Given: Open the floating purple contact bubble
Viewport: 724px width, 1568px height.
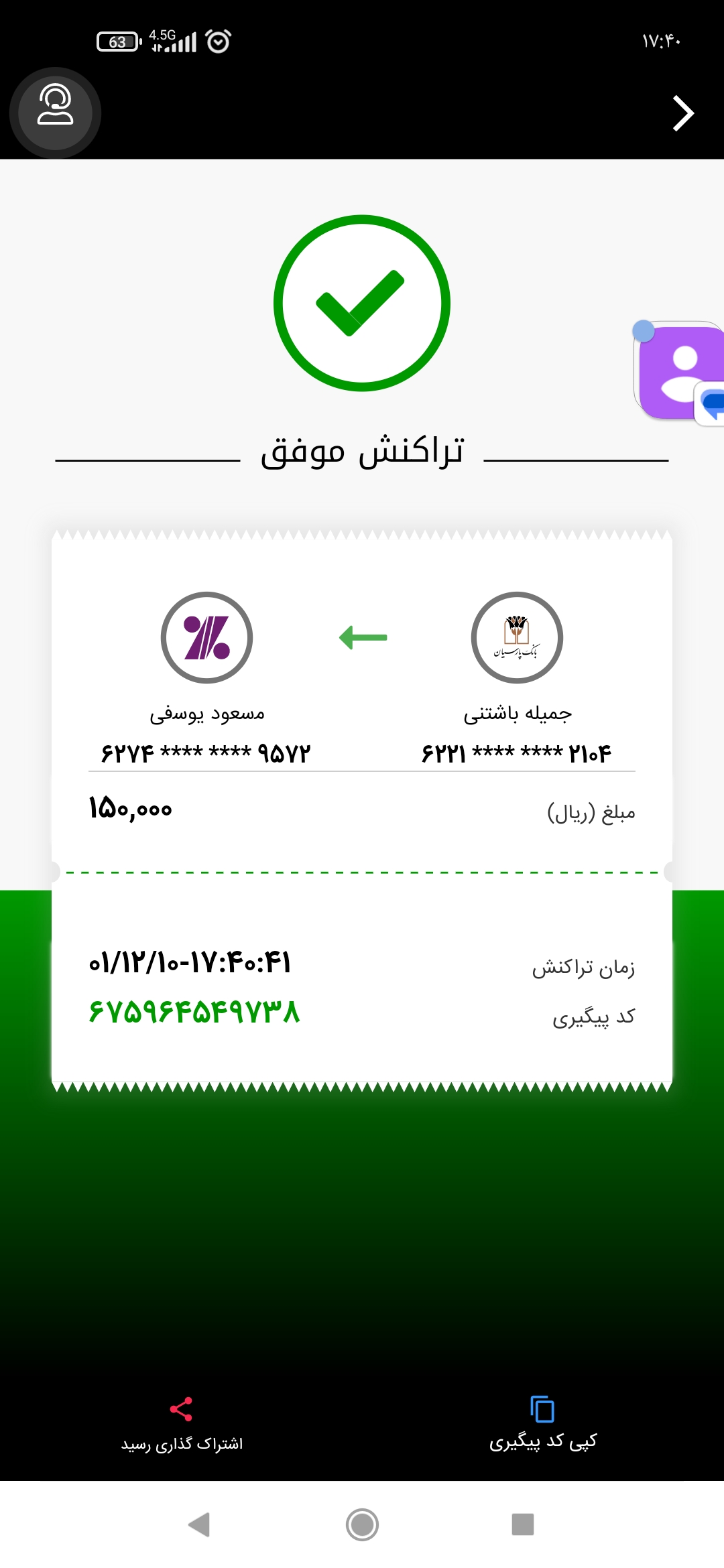Looking at the screenshot, I should pyautogui.click(x=679, y=371).
